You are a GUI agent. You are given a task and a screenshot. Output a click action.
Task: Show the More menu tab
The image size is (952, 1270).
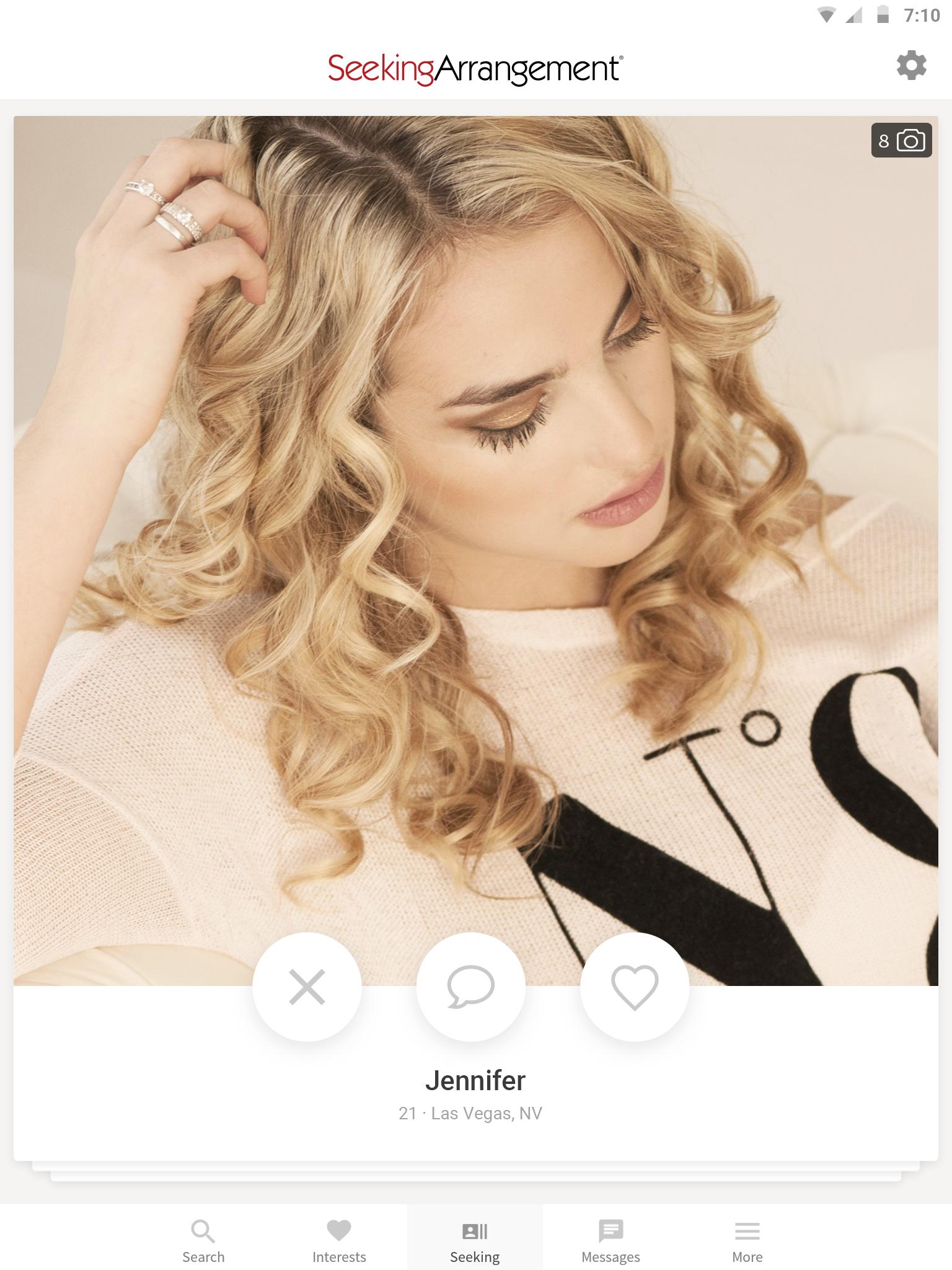747,1240
